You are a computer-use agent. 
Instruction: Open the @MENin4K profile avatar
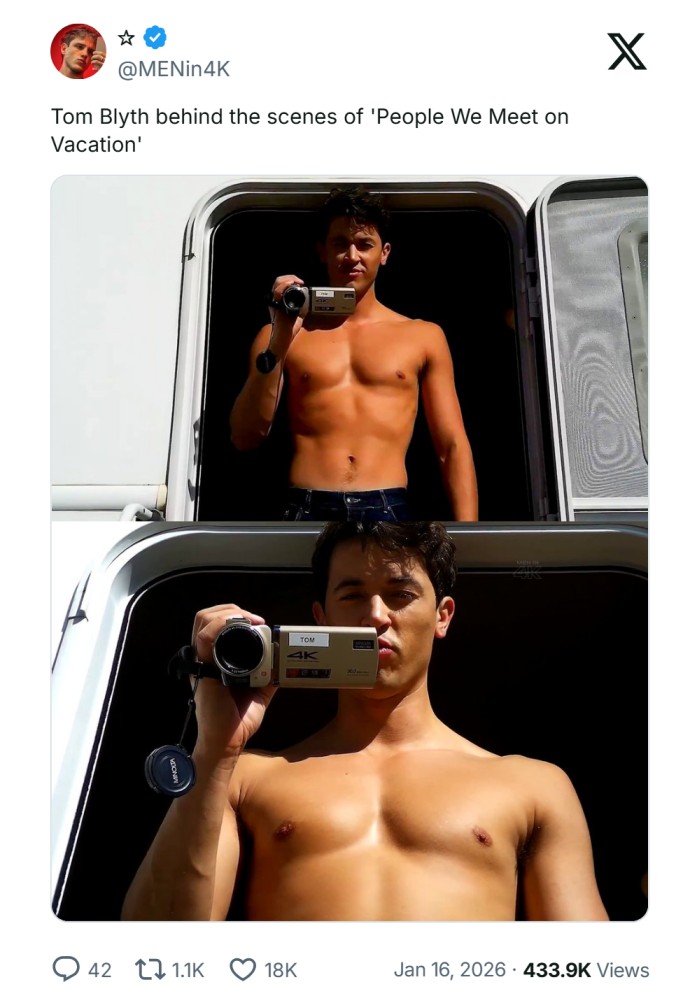coord(78,51)
